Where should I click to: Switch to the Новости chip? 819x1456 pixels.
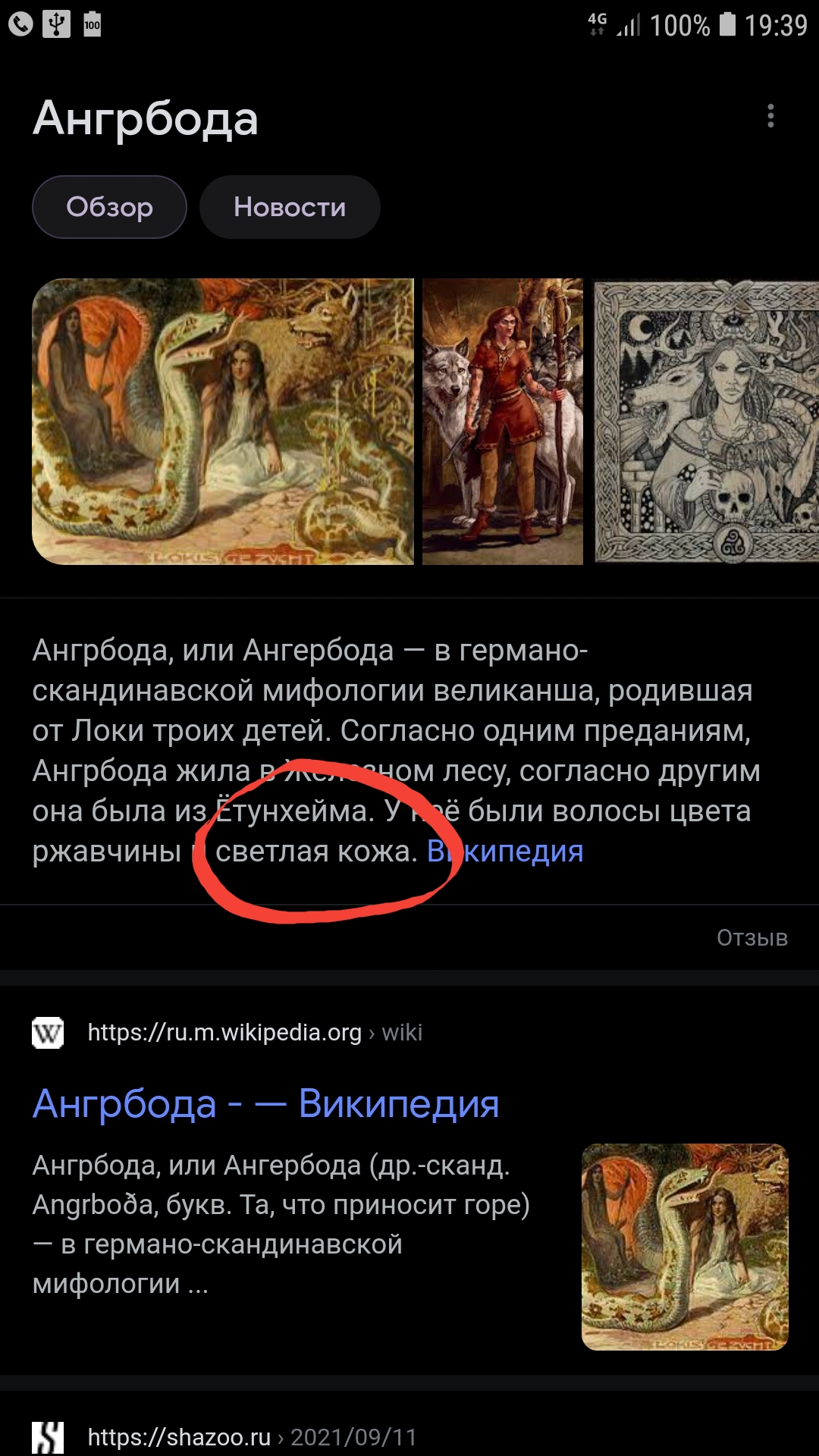pos(290,207)
